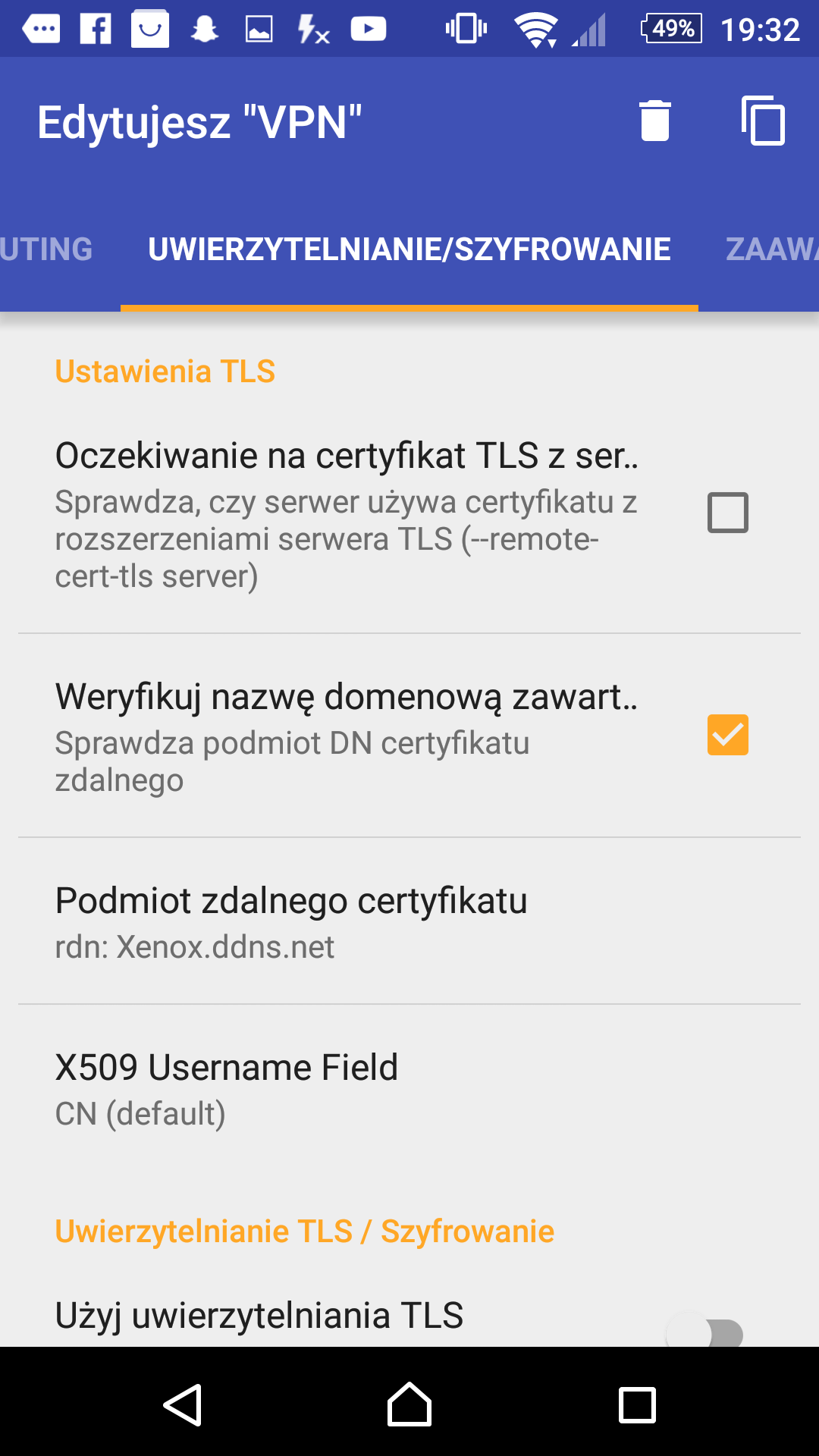
Task: Enable Oczekiwanie na certyfikat TLS verification
Action: tap(729, 513)
